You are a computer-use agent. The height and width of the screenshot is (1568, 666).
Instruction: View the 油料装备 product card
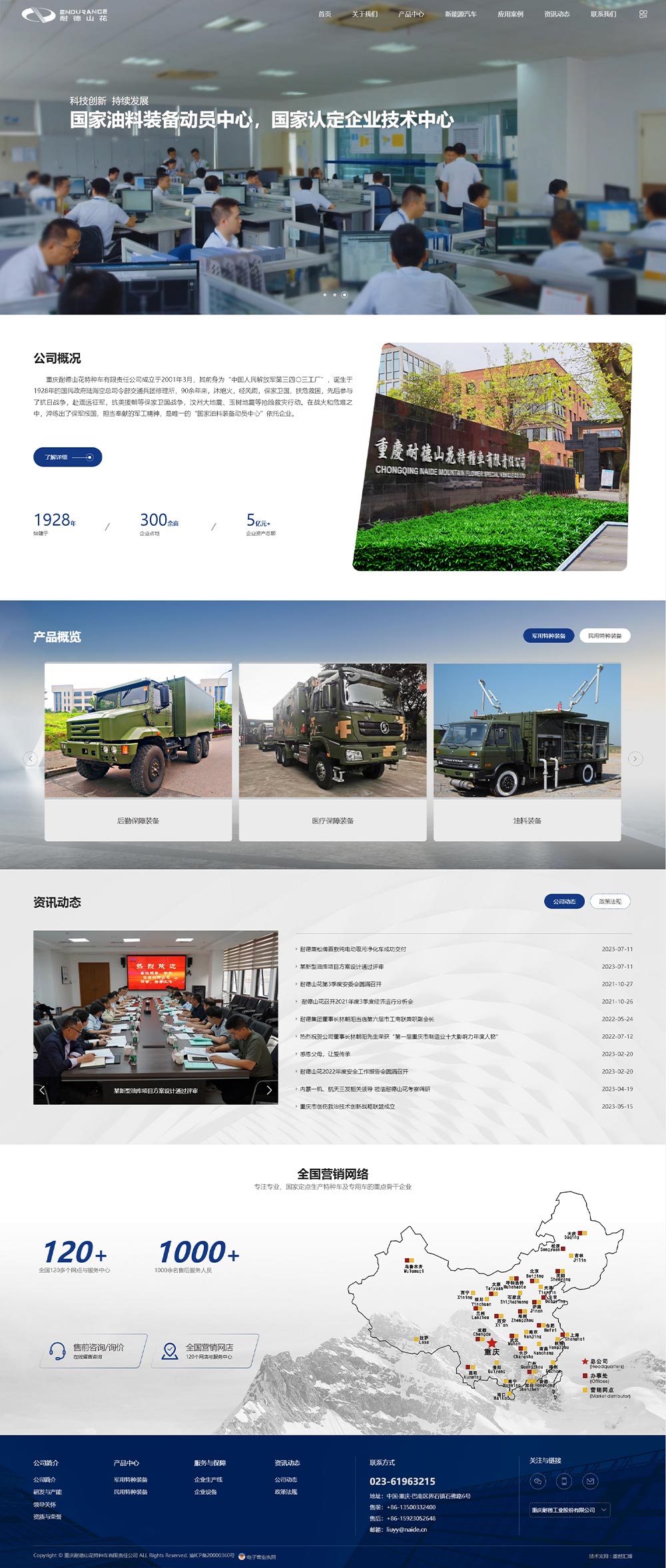coord(527,751)
